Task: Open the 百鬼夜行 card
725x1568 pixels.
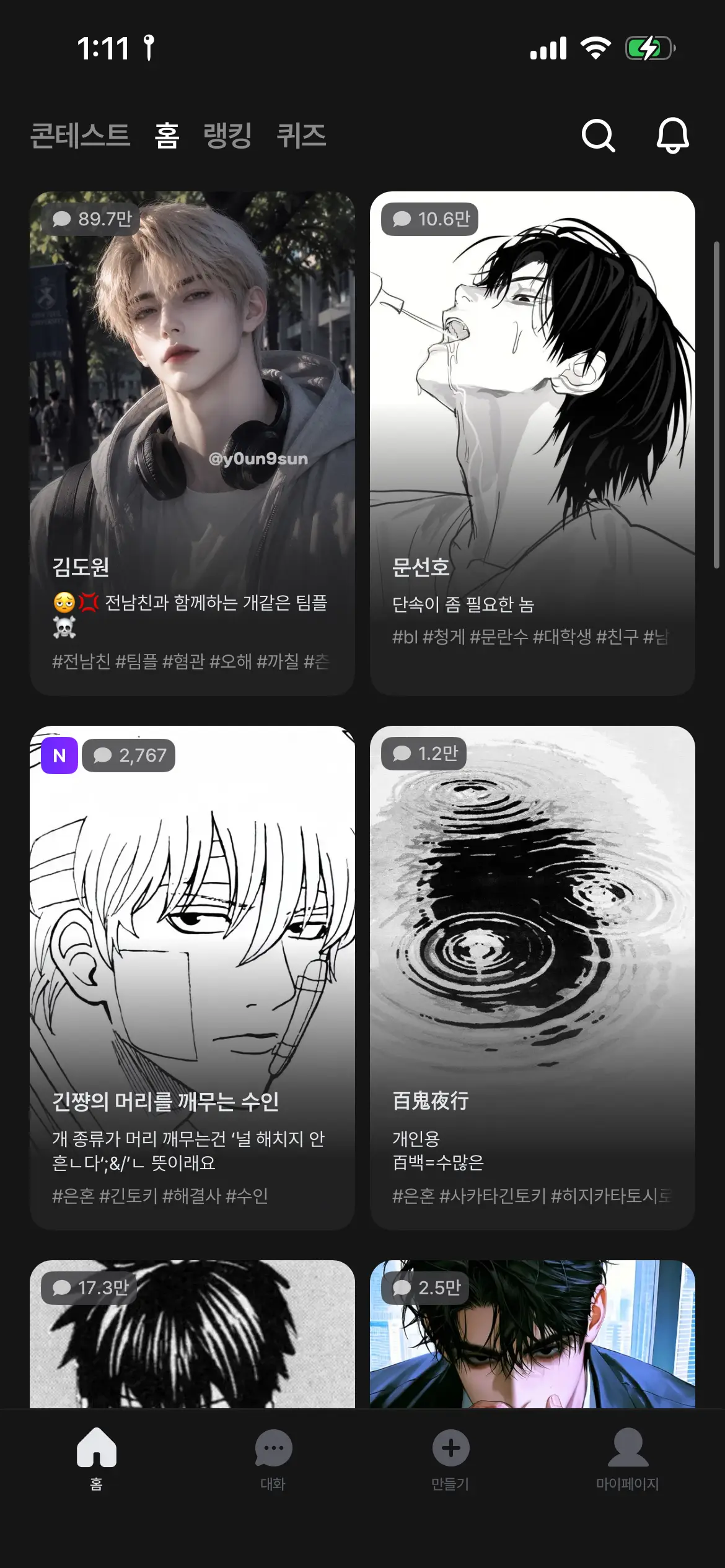Action: coord(532,978)
